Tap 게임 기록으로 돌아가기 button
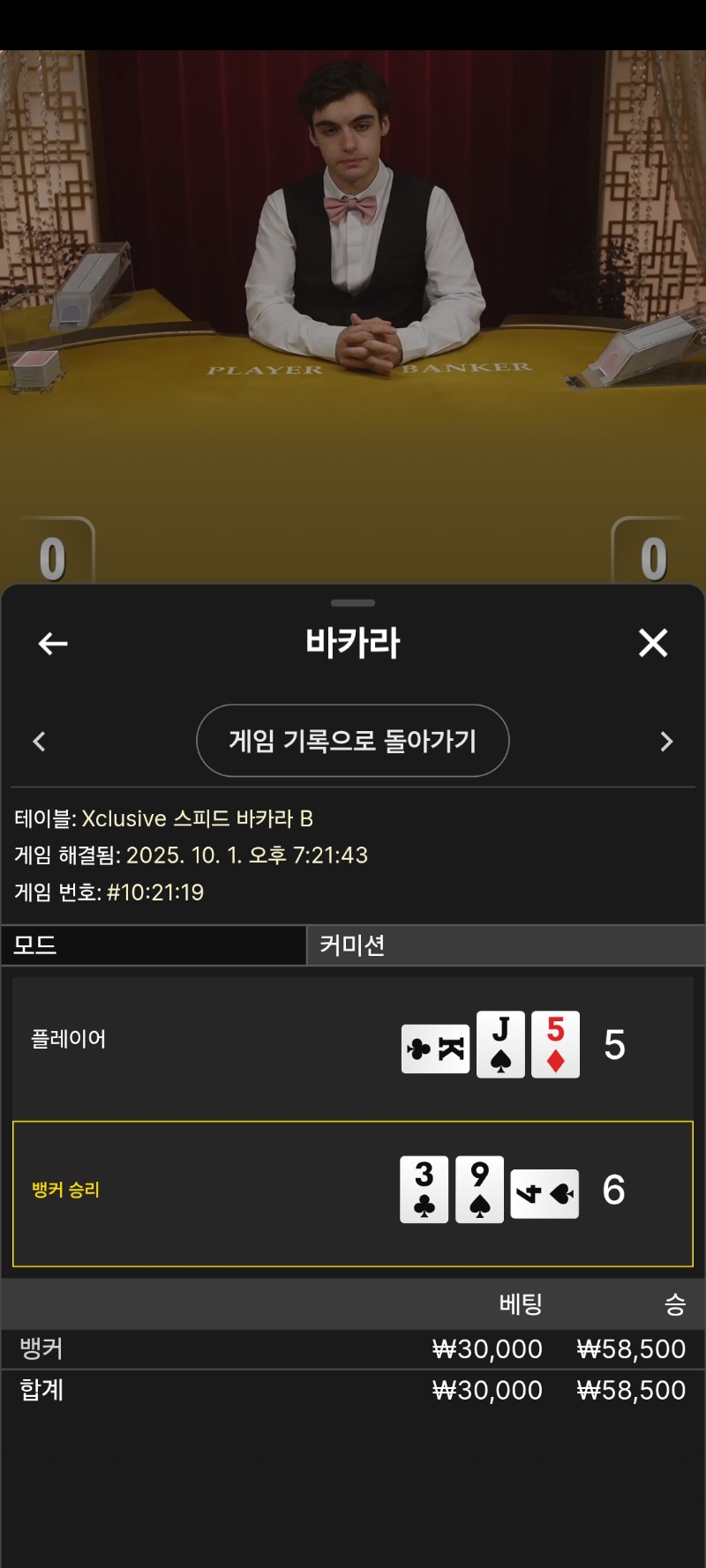The width and height of the screenshot is (706, 1568). click(x=352, y=741)
